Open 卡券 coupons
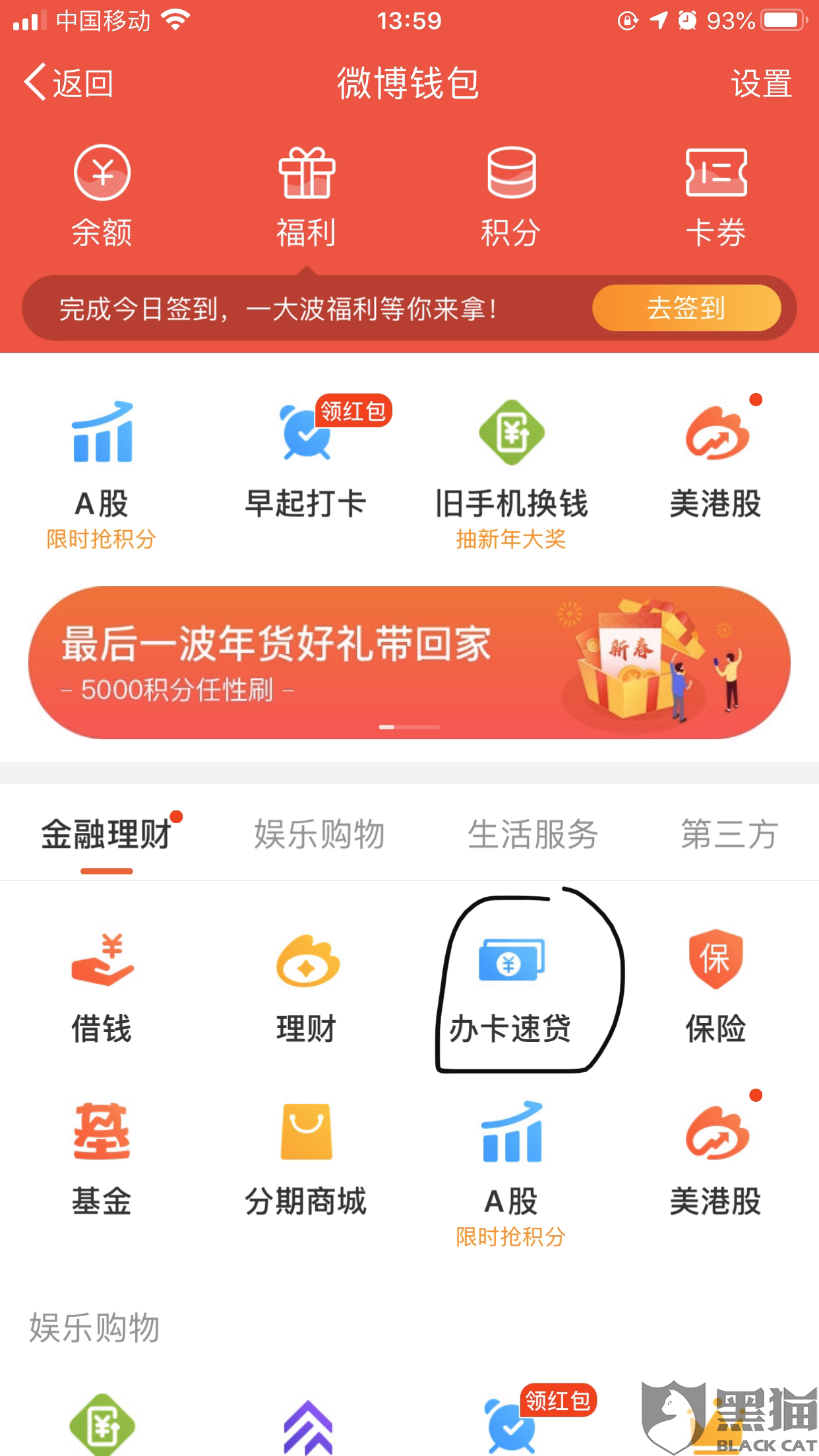Image resolution: width=819 pixels, height=1456 pixels. click(x=716, y=196)
